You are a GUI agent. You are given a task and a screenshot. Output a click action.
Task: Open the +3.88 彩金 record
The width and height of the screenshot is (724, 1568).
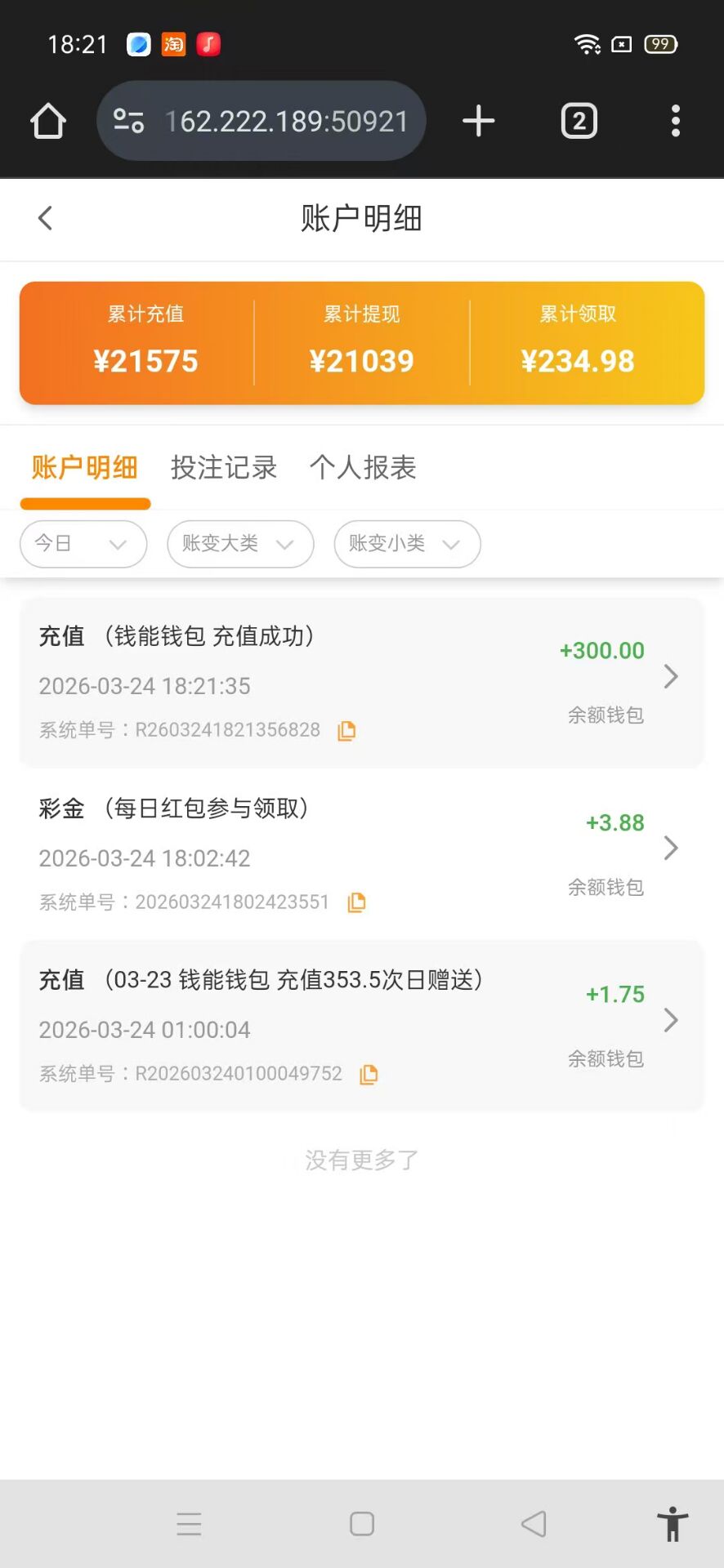point(671,848)
